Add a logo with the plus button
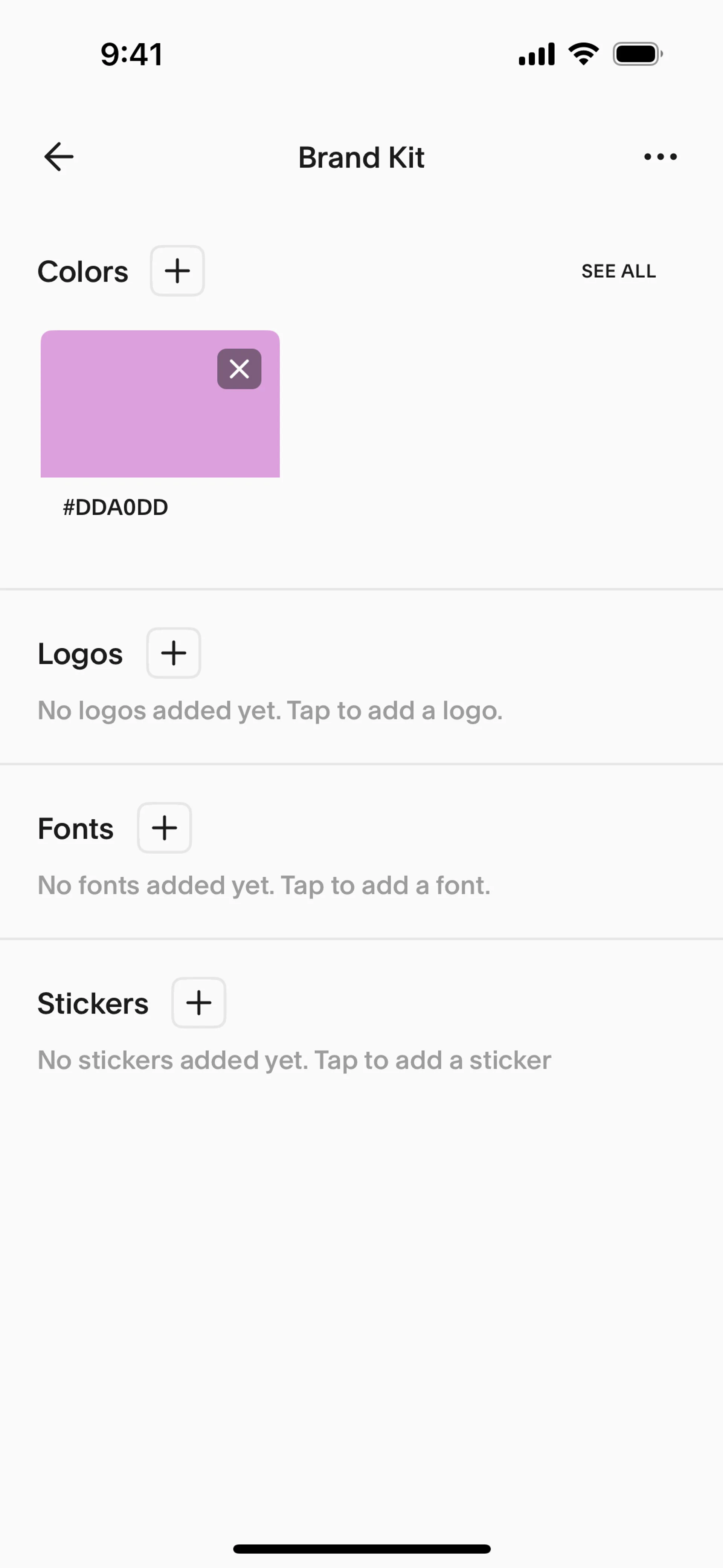Image resolution: width=723 pixels, height=1568 pixels. (x=174, y=653)
